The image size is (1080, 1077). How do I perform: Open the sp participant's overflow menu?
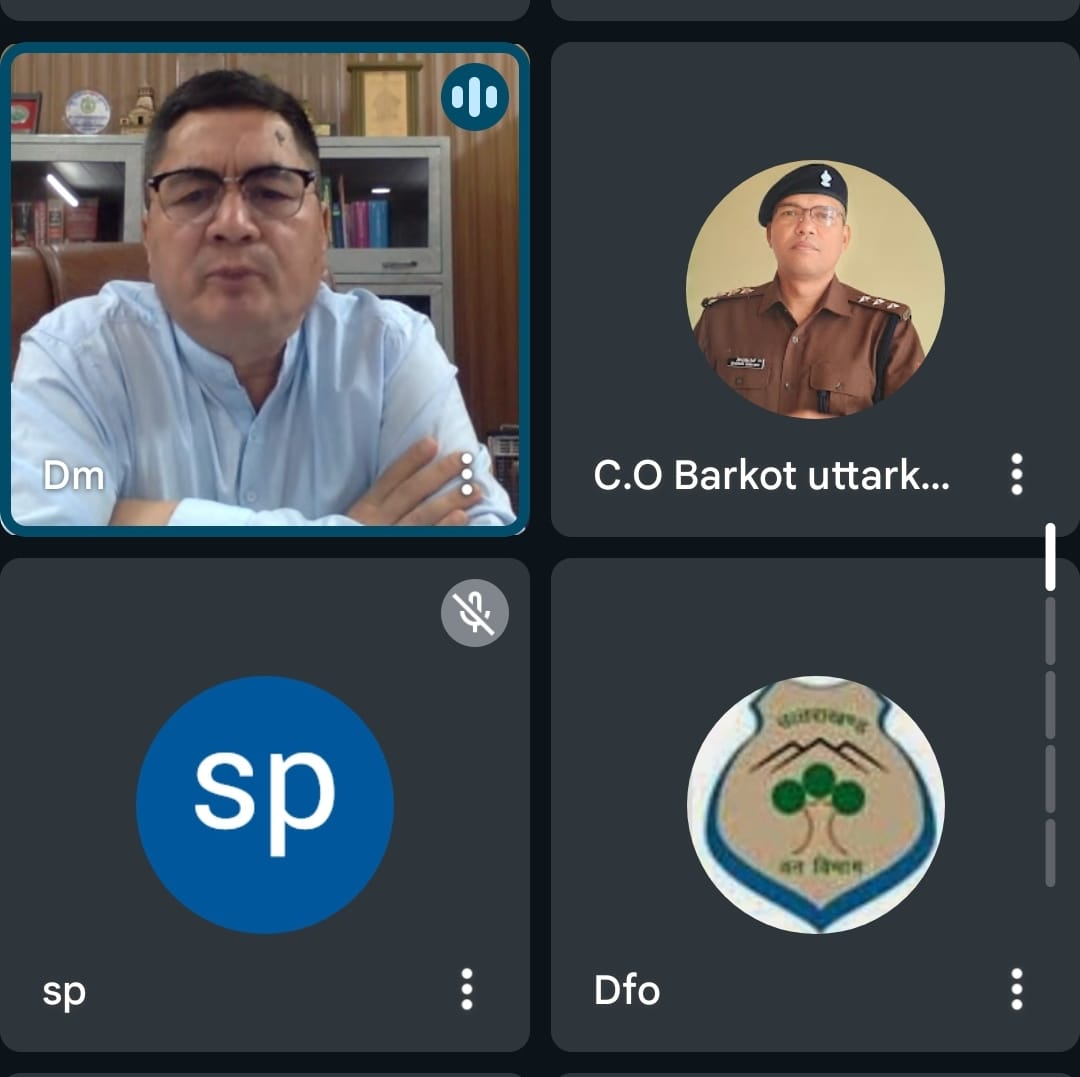466,989
